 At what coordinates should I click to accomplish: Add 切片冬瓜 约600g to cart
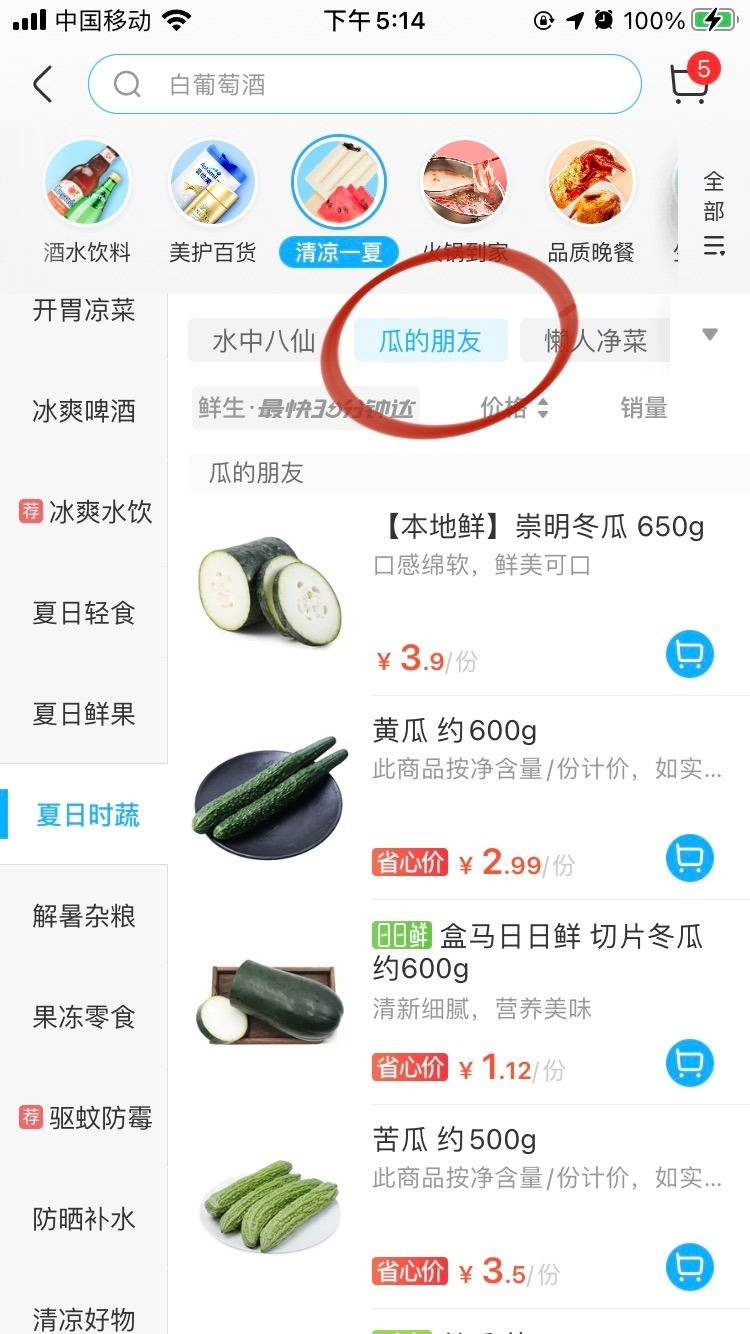click(x=689, y=1062)
